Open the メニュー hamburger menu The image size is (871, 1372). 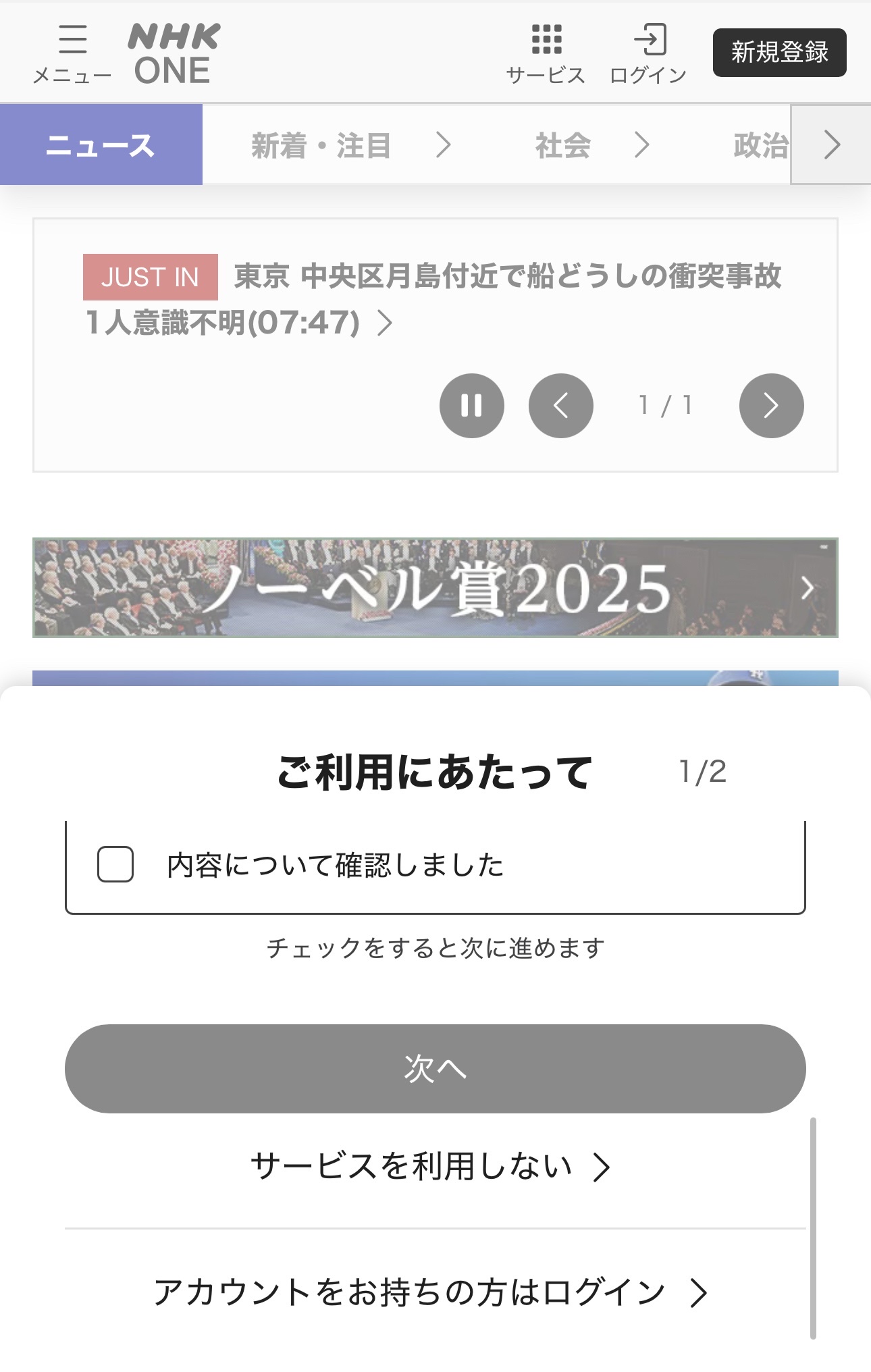click(x=72, y=53)
